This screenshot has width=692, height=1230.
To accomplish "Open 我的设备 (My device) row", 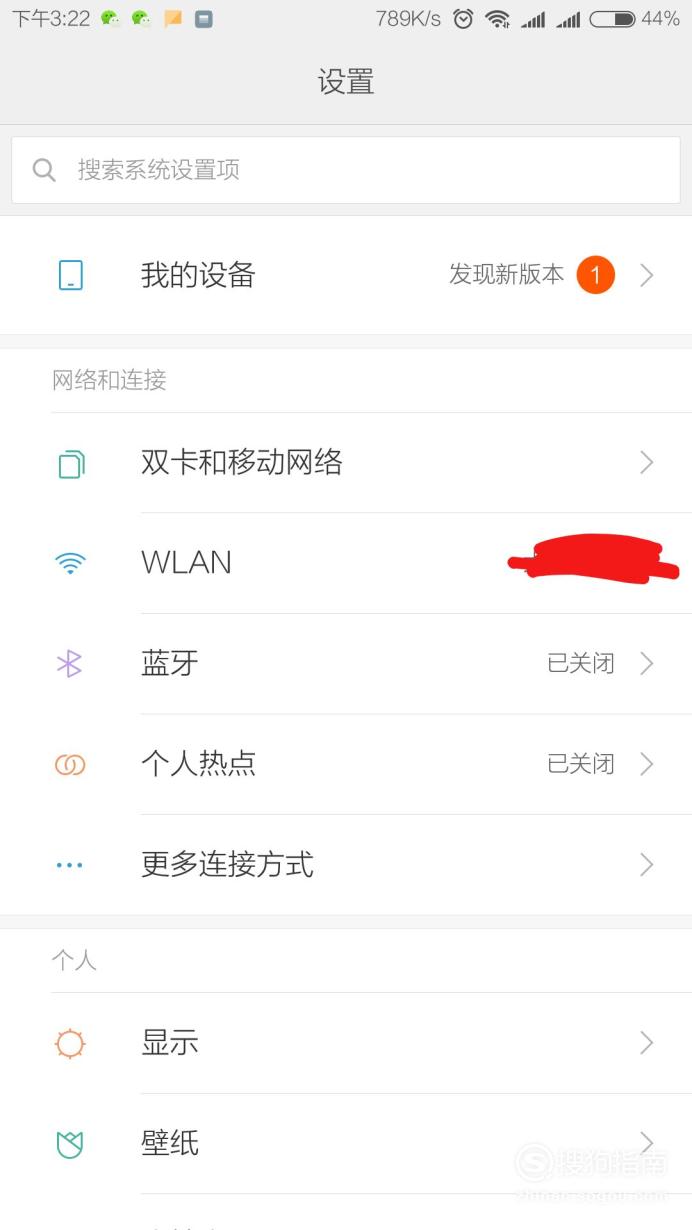I will point(346,275).
